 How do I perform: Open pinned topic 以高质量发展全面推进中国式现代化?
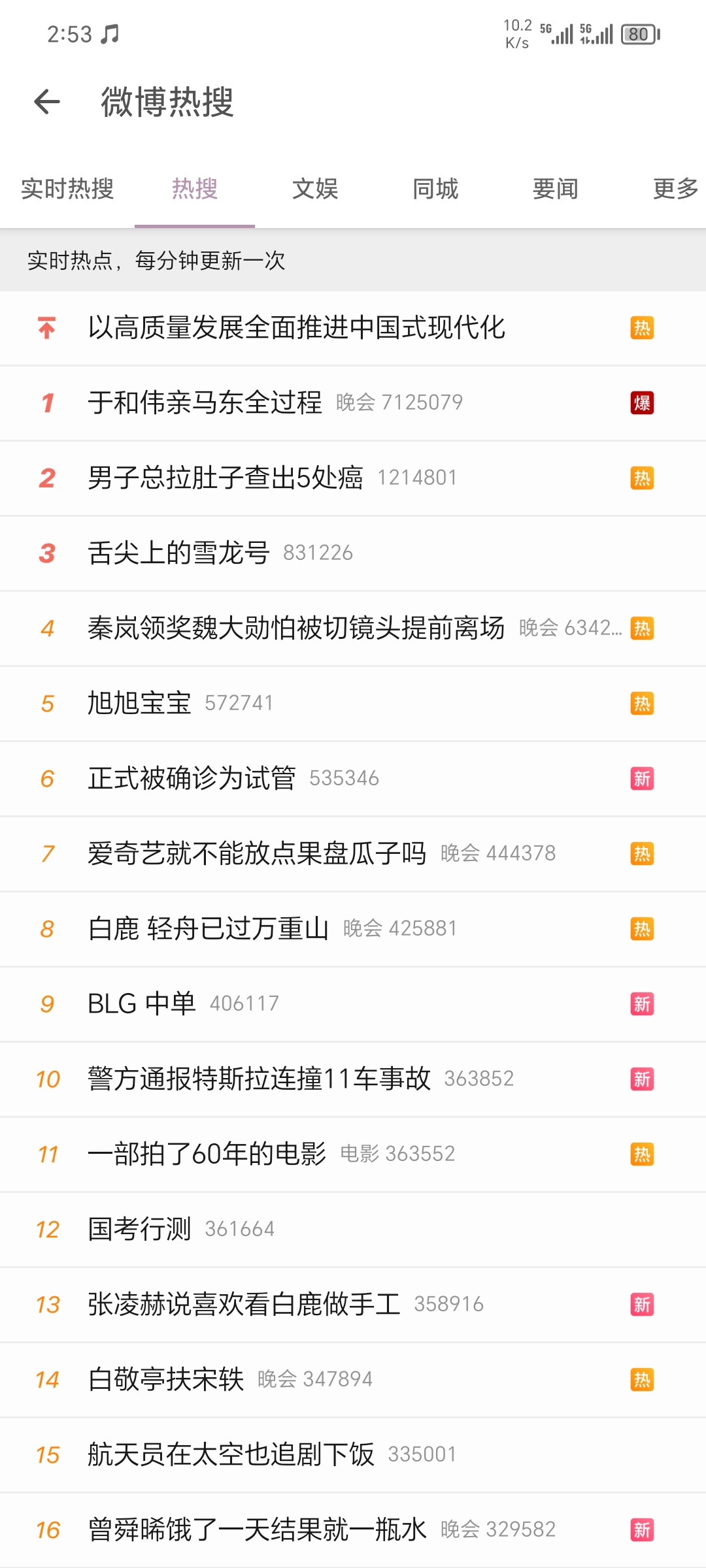tap(297, 328)
